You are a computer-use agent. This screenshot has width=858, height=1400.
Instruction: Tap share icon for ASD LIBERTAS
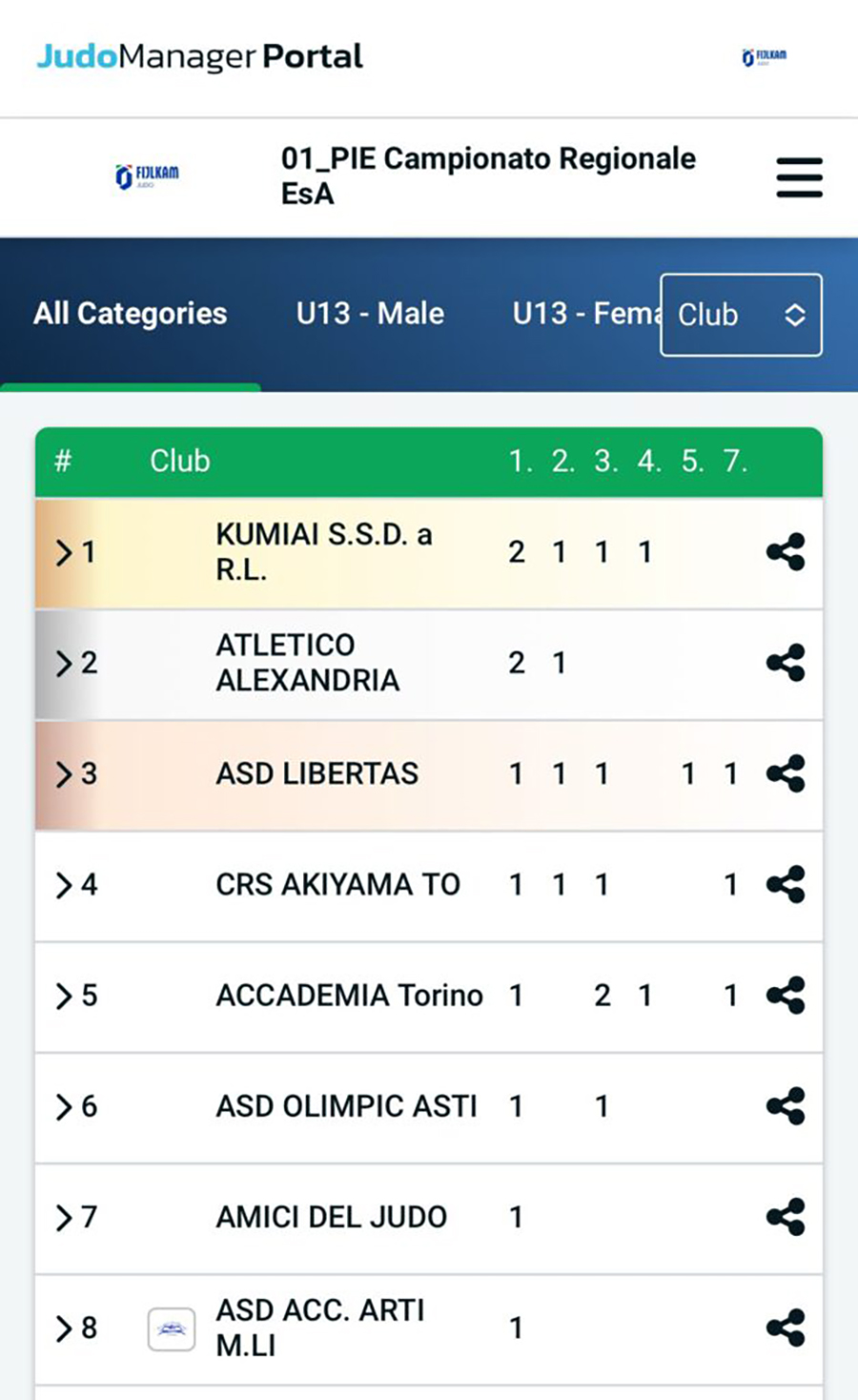pyautogui.click(x=786, y=773)
